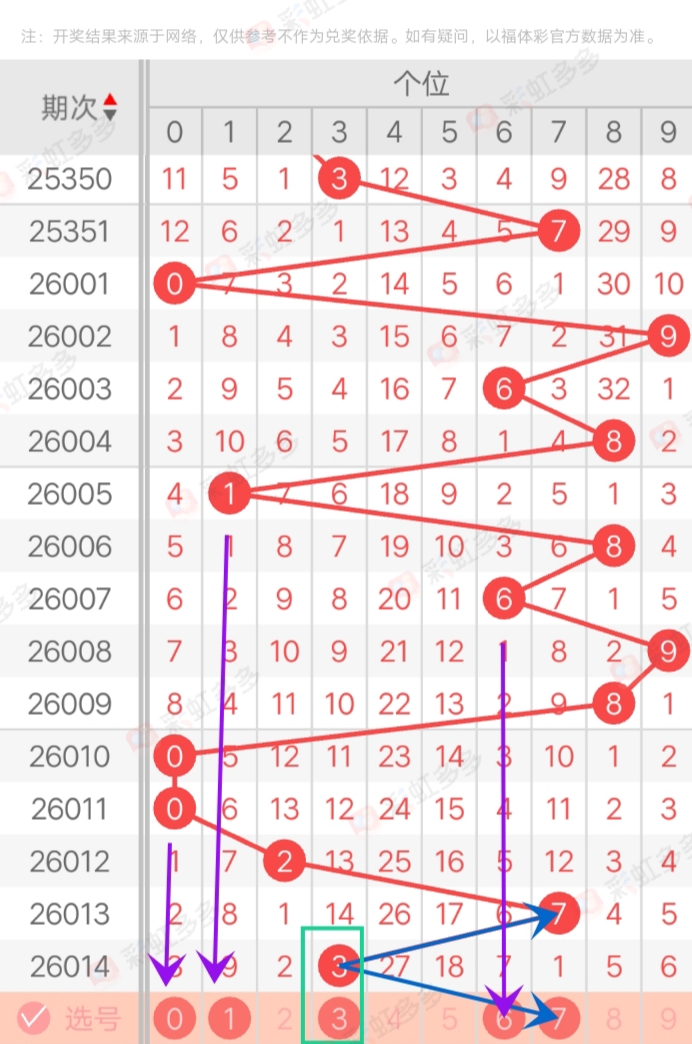Deselect number 0 in the 选号 row

[175, 1018]
